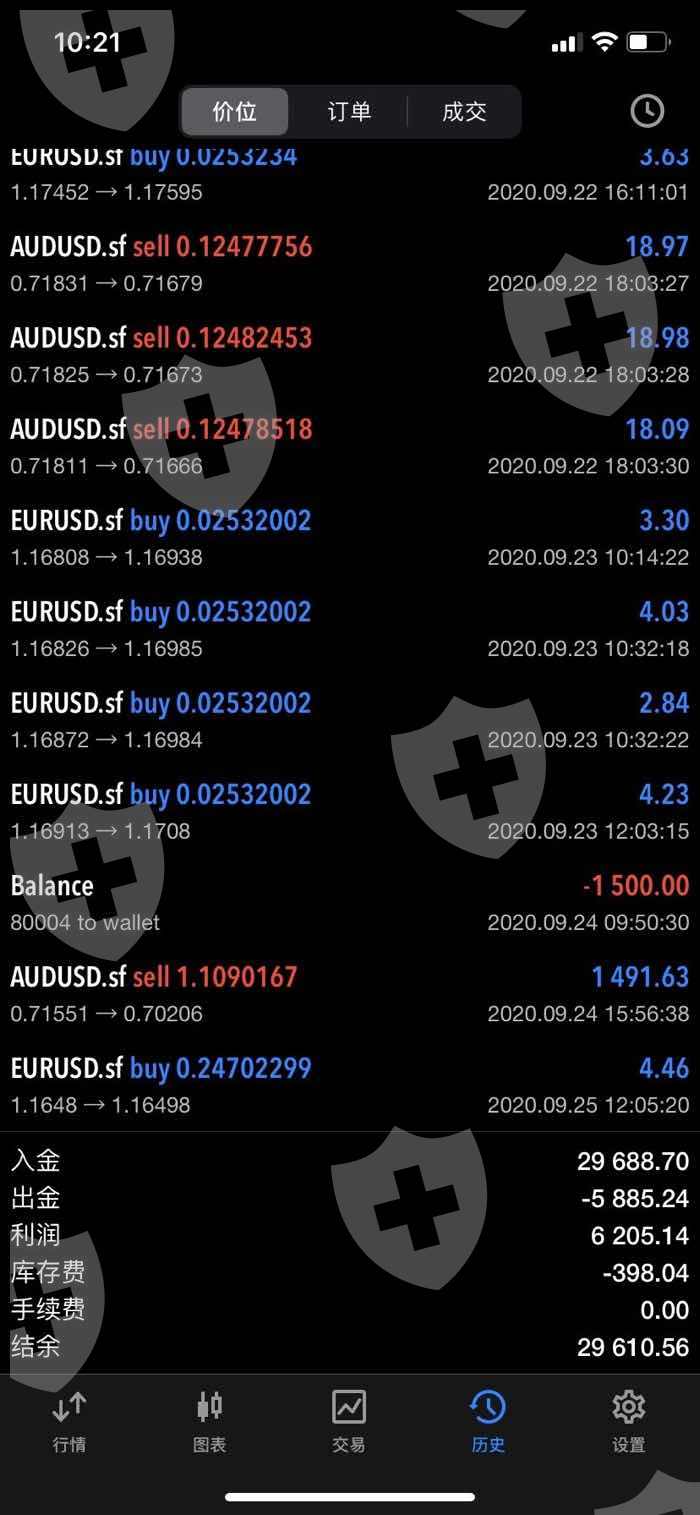The image size is (700, 1515).
Task: Open the Balance 80004 to wallet entry
Action: coord(349,903)
